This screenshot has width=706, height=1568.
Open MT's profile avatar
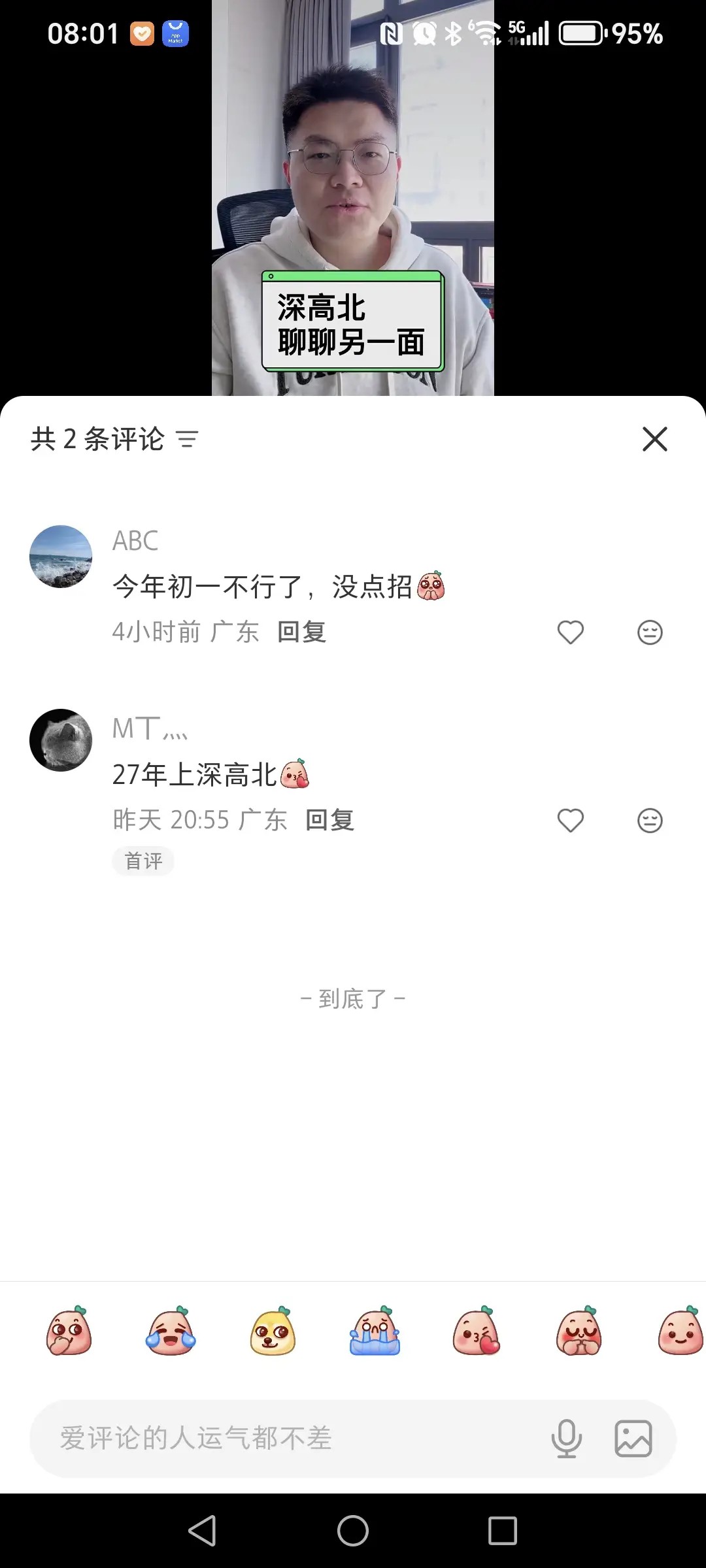[61, 740]
